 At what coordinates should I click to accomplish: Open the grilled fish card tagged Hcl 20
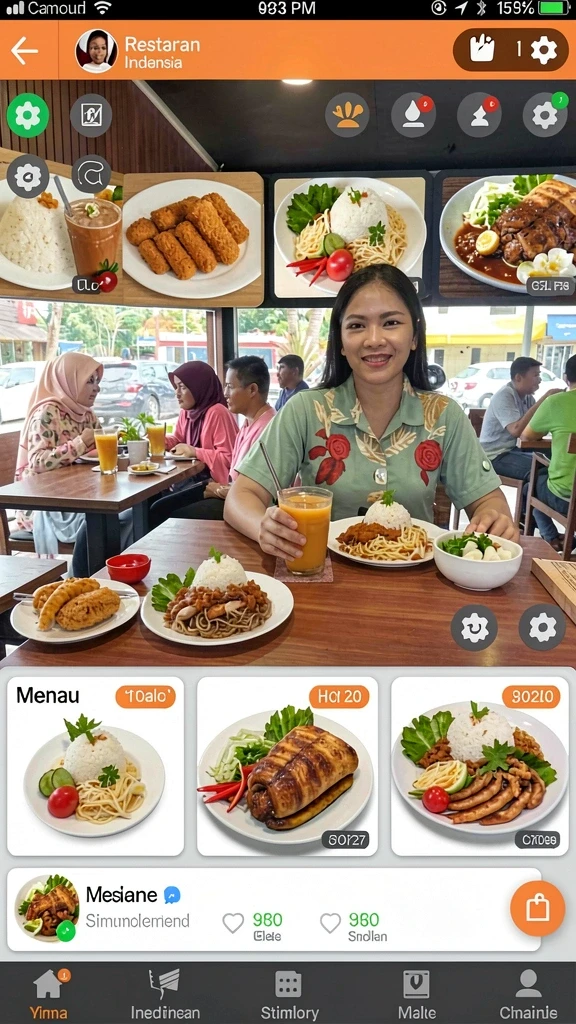point(287,766)
